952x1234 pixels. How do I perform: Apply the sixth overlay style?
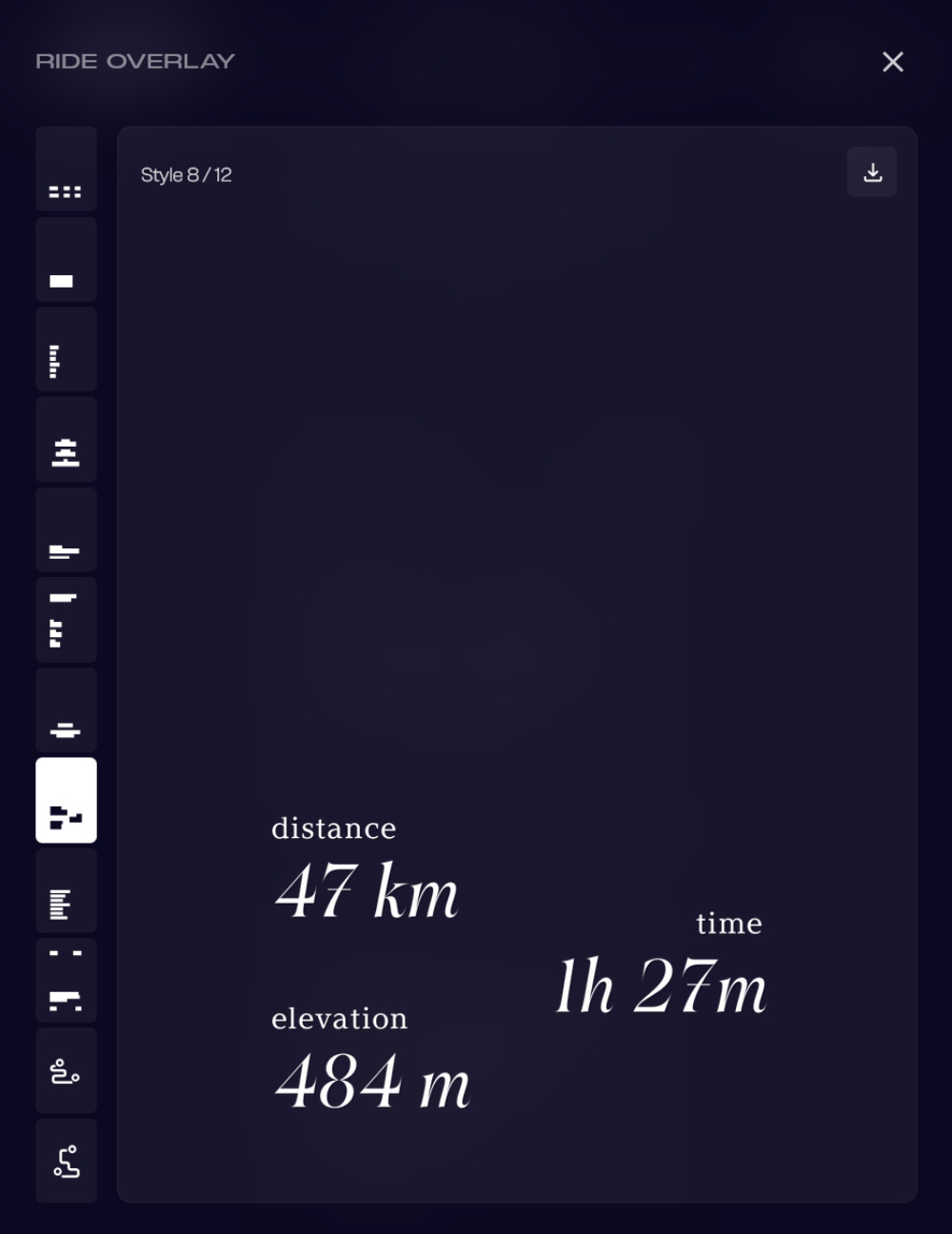[66, 620]
